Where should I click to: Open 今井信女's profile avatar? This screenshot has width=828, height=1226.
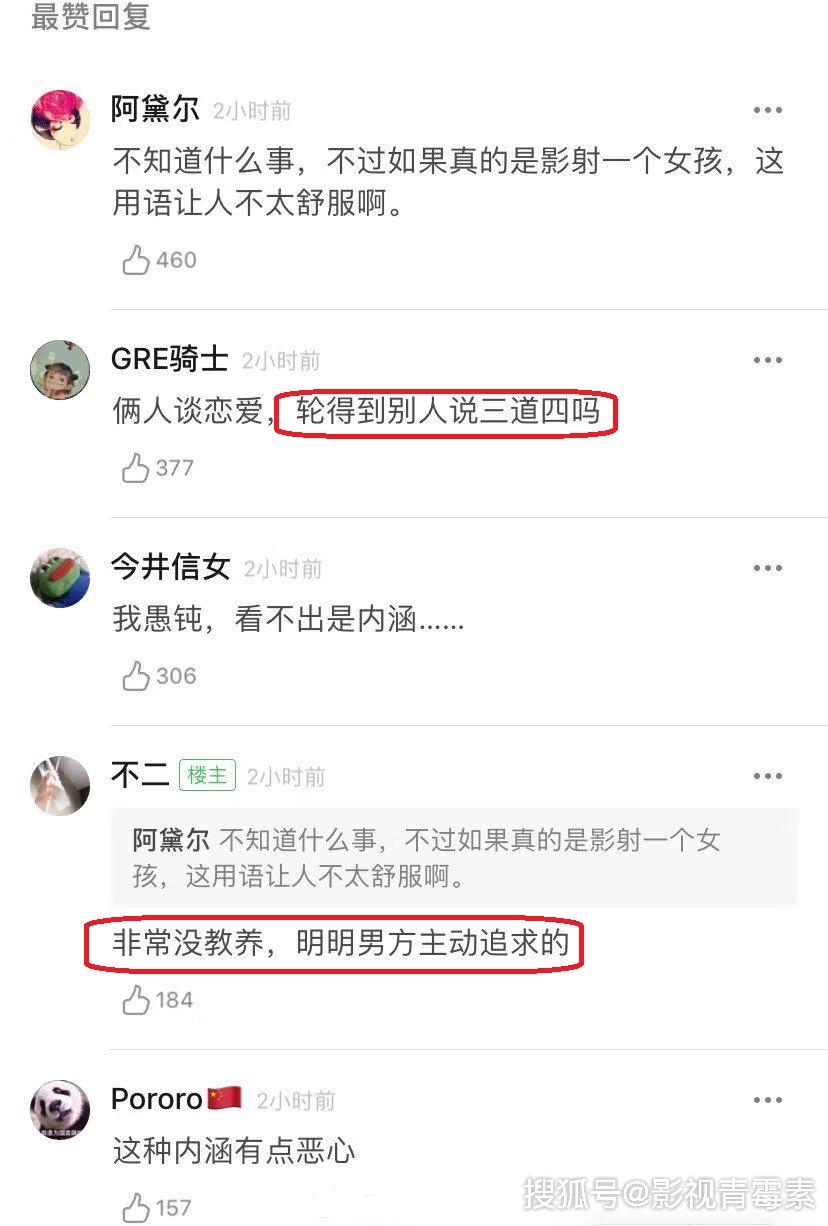[61, 577]
